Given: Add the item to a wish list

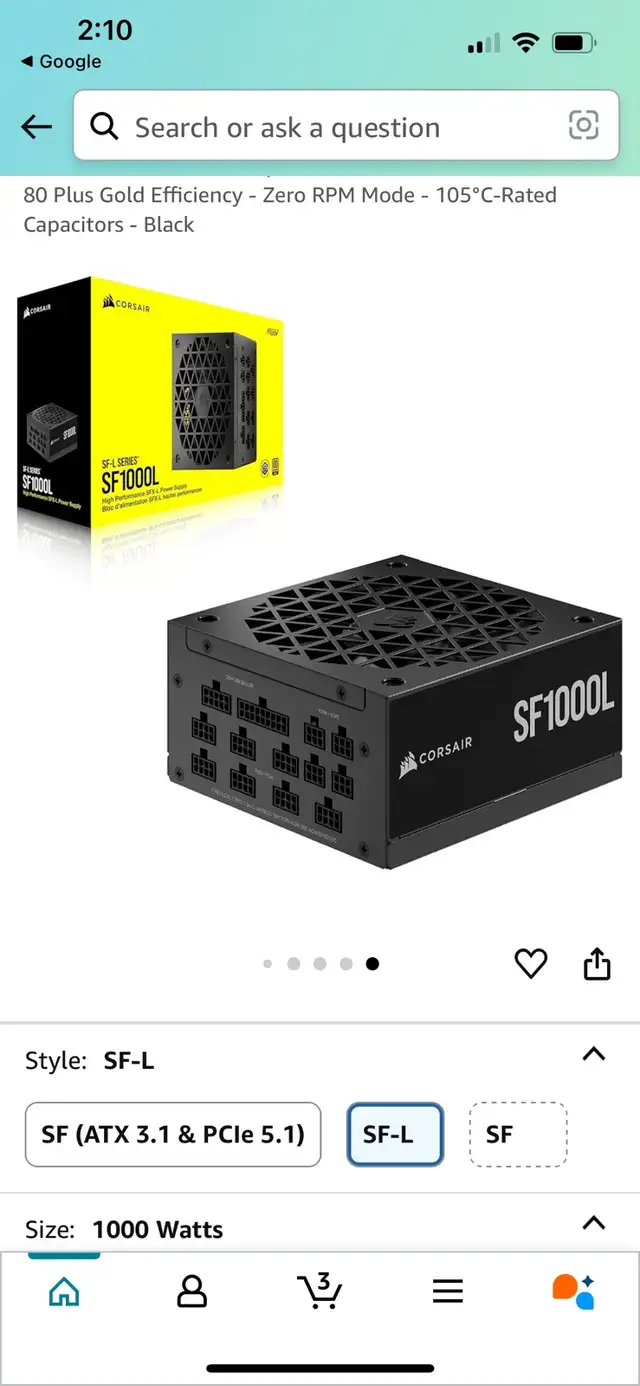Looking at the screenshot, I should (531, 963).
